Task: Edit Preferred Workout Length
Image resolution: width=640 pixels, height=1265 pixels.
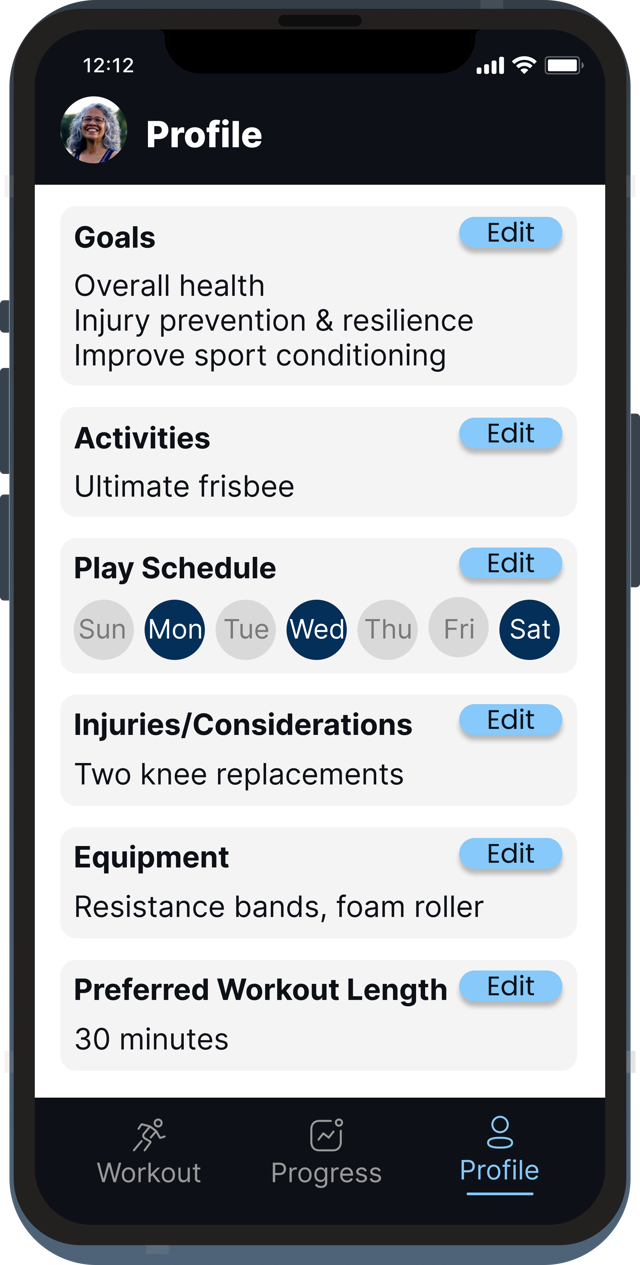Action: coord(511,987)
